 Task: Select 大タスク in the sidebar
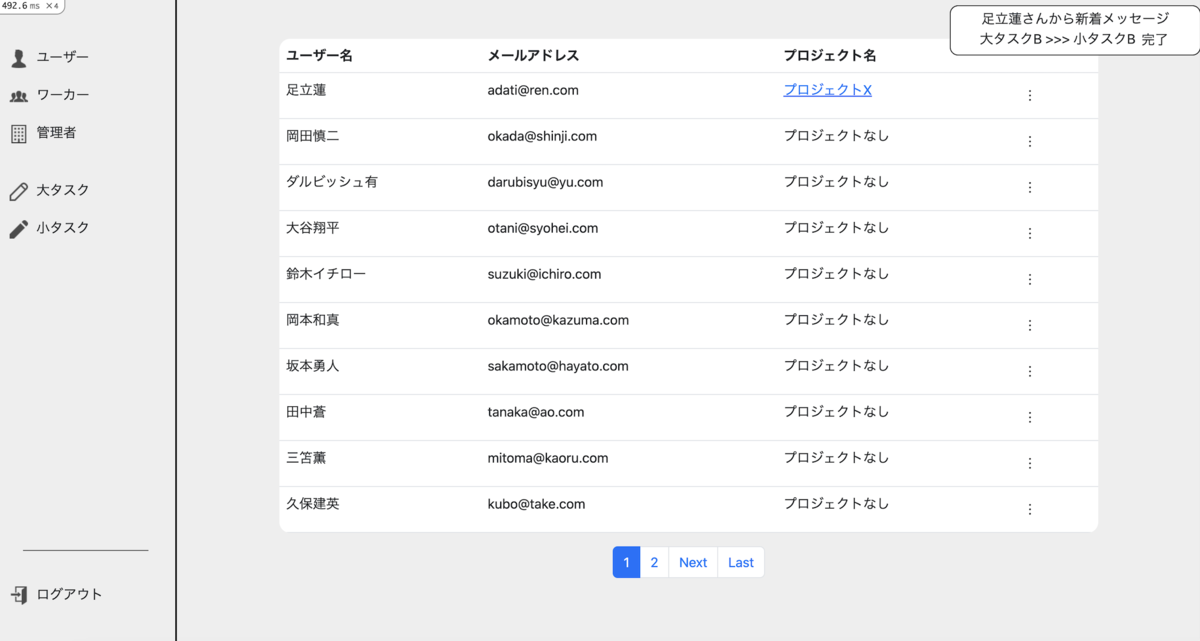point(49,191)
